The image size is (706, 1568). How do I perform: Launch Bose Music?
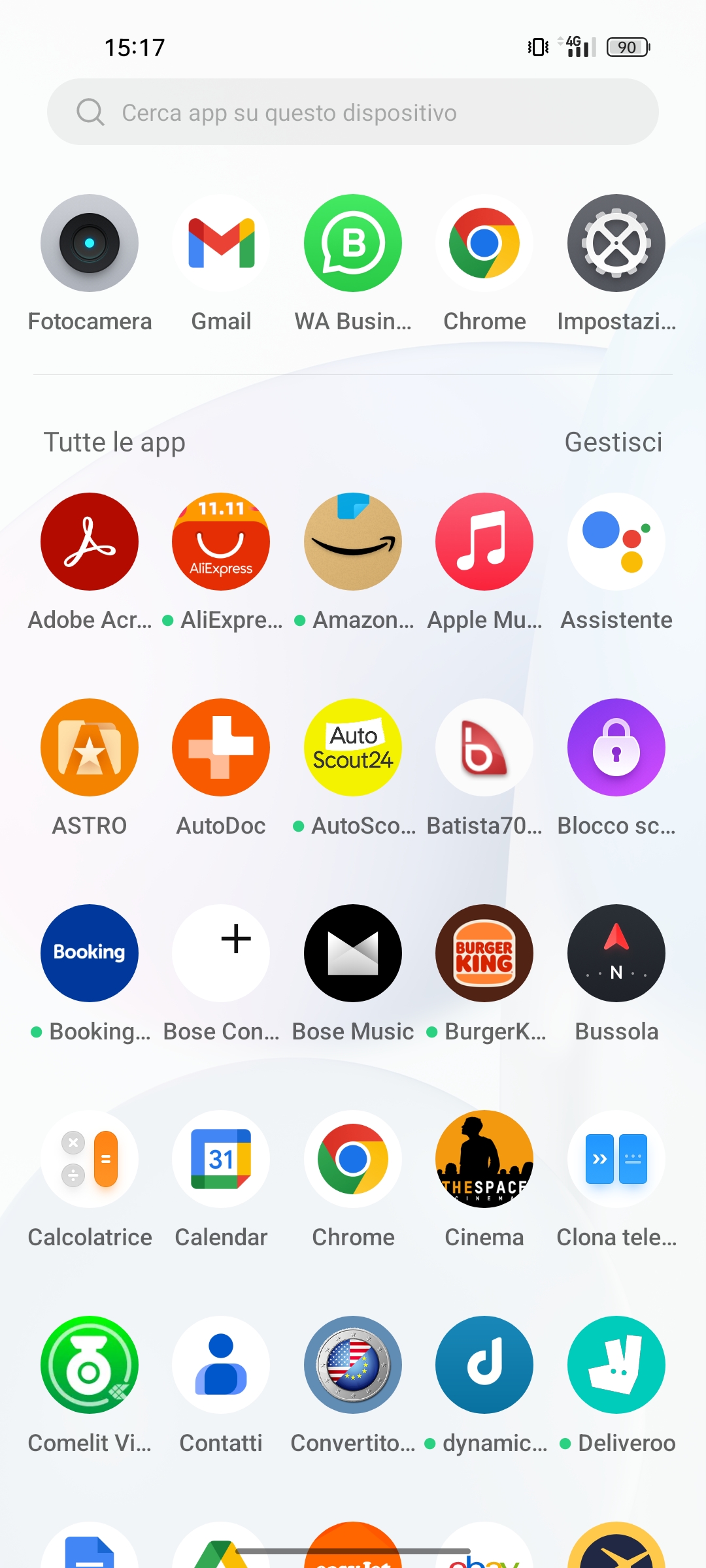click(353, 954)
